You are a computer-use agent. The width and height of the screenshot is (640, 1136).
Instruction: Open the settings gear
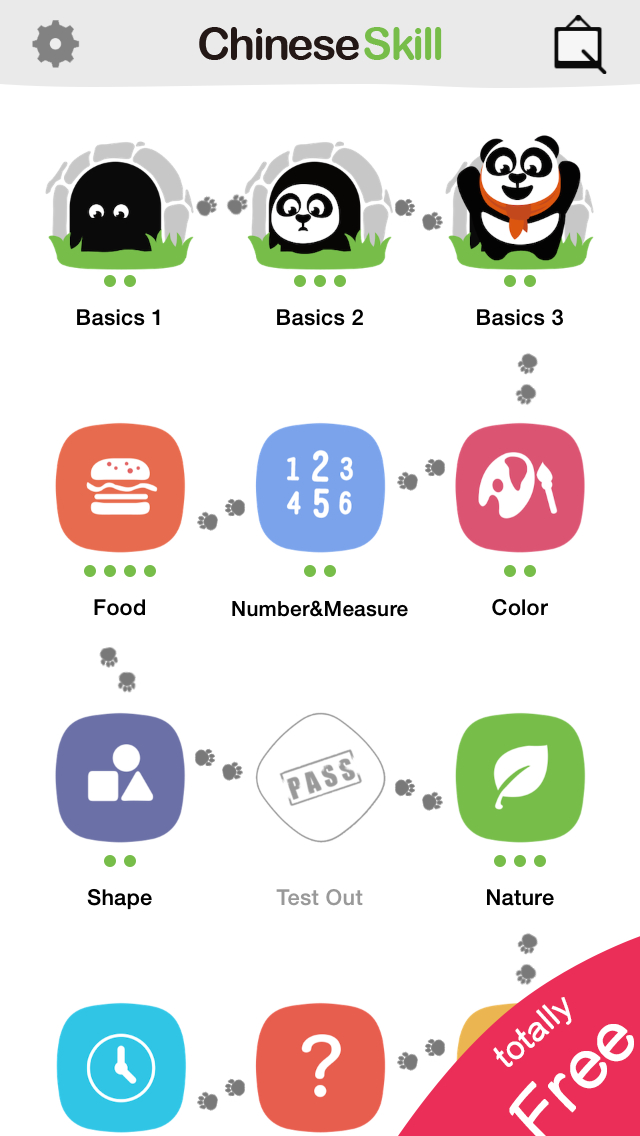click(56, 43)
